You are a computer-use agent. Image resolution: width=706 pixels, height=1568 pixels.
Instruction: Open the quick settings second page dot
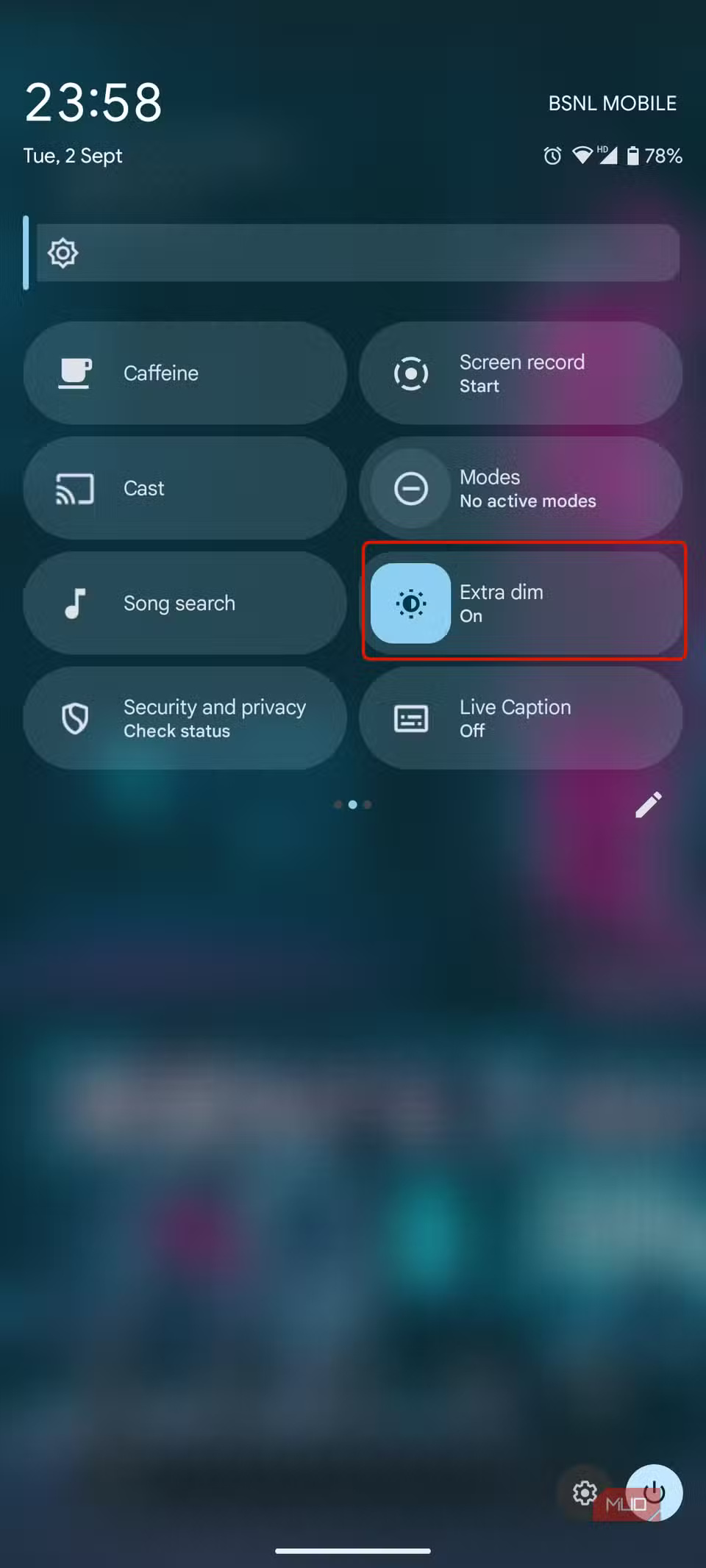[353, 804]
